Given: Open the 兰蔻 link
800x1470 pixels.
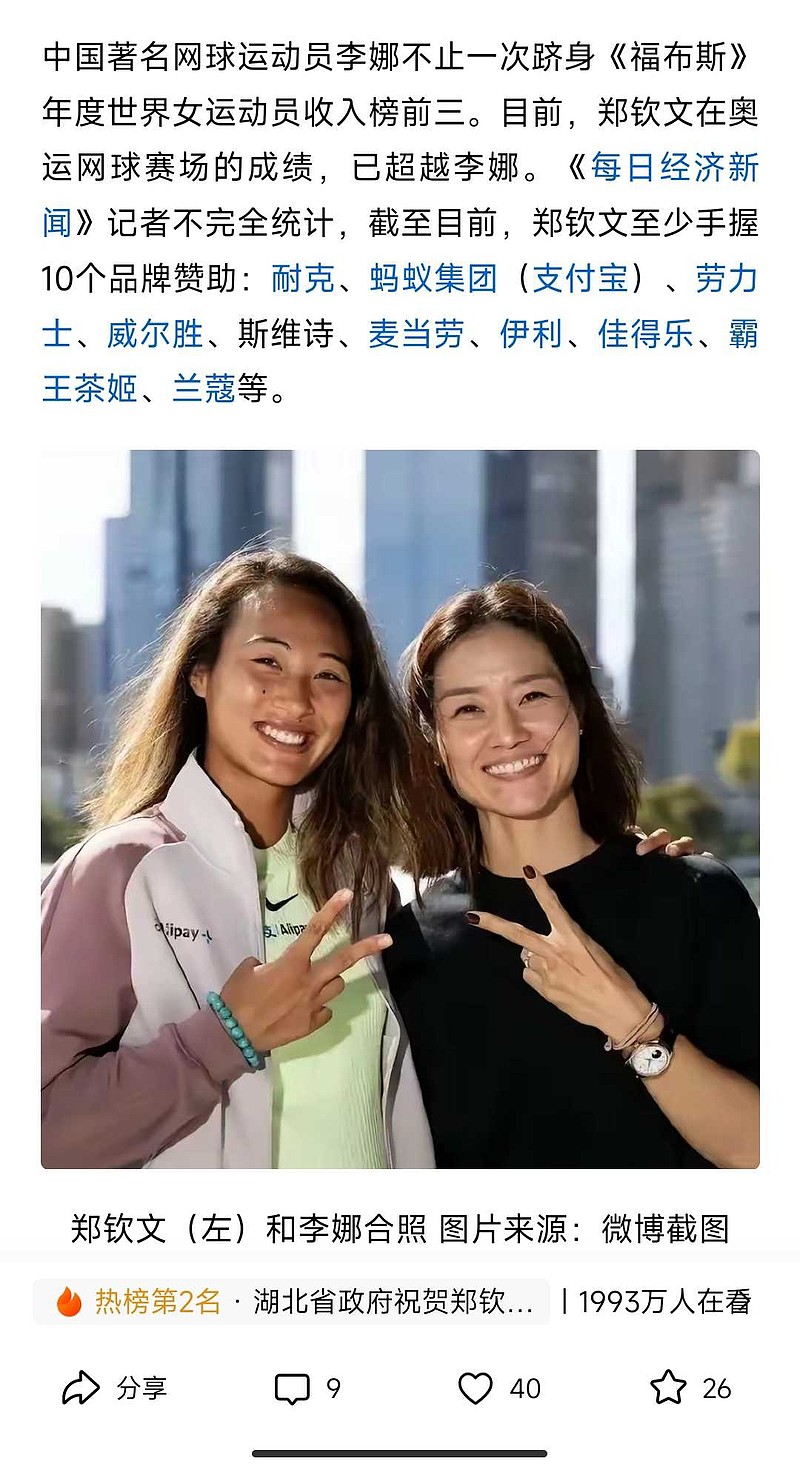Looking at the screenshot, I should click(204, 389).
